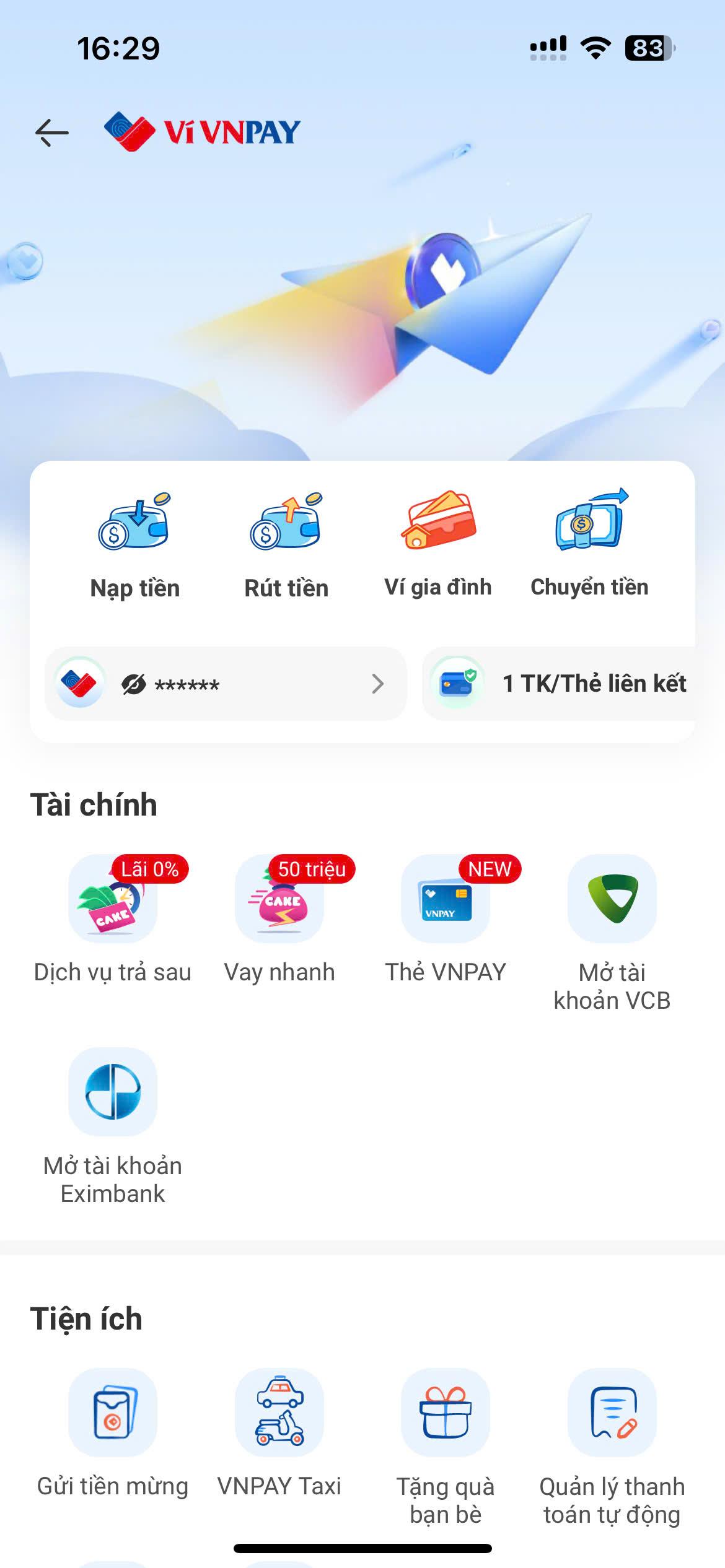Open 1 TK/Thẻ liên kết
The height and width of the screenshot is (1568, 725).
pyautogui.click(x=561, y=684)
